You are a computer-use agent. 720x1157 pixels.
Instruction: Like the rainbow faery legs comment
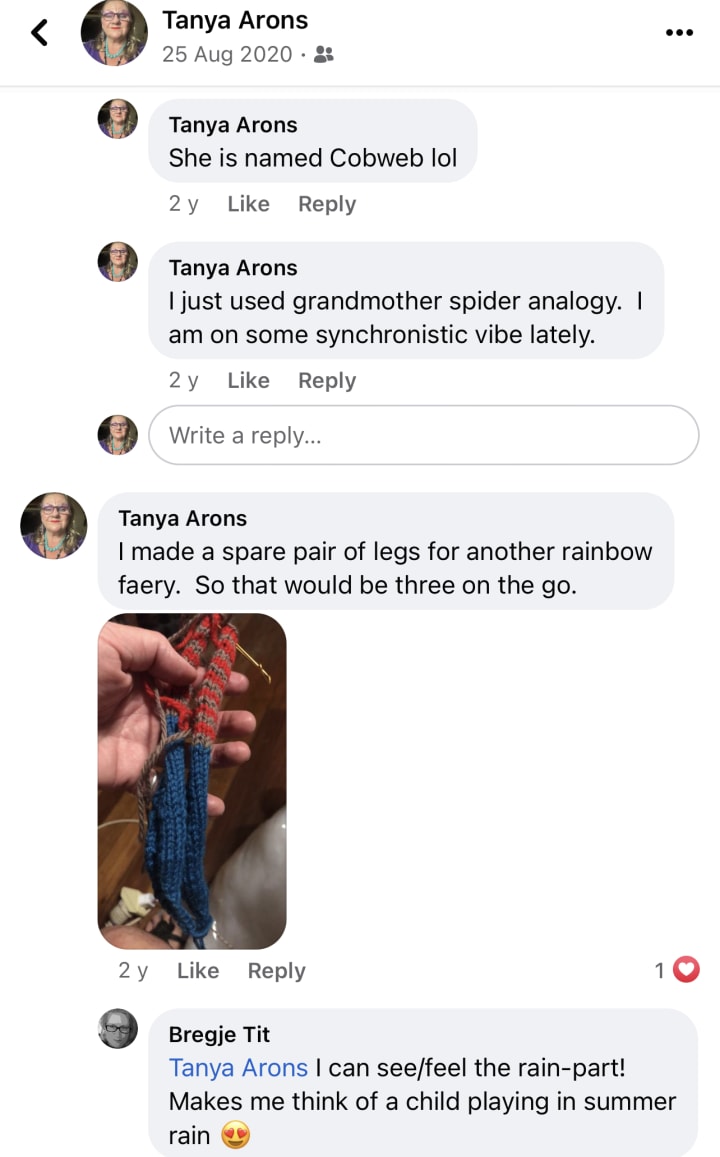point(198,971)
